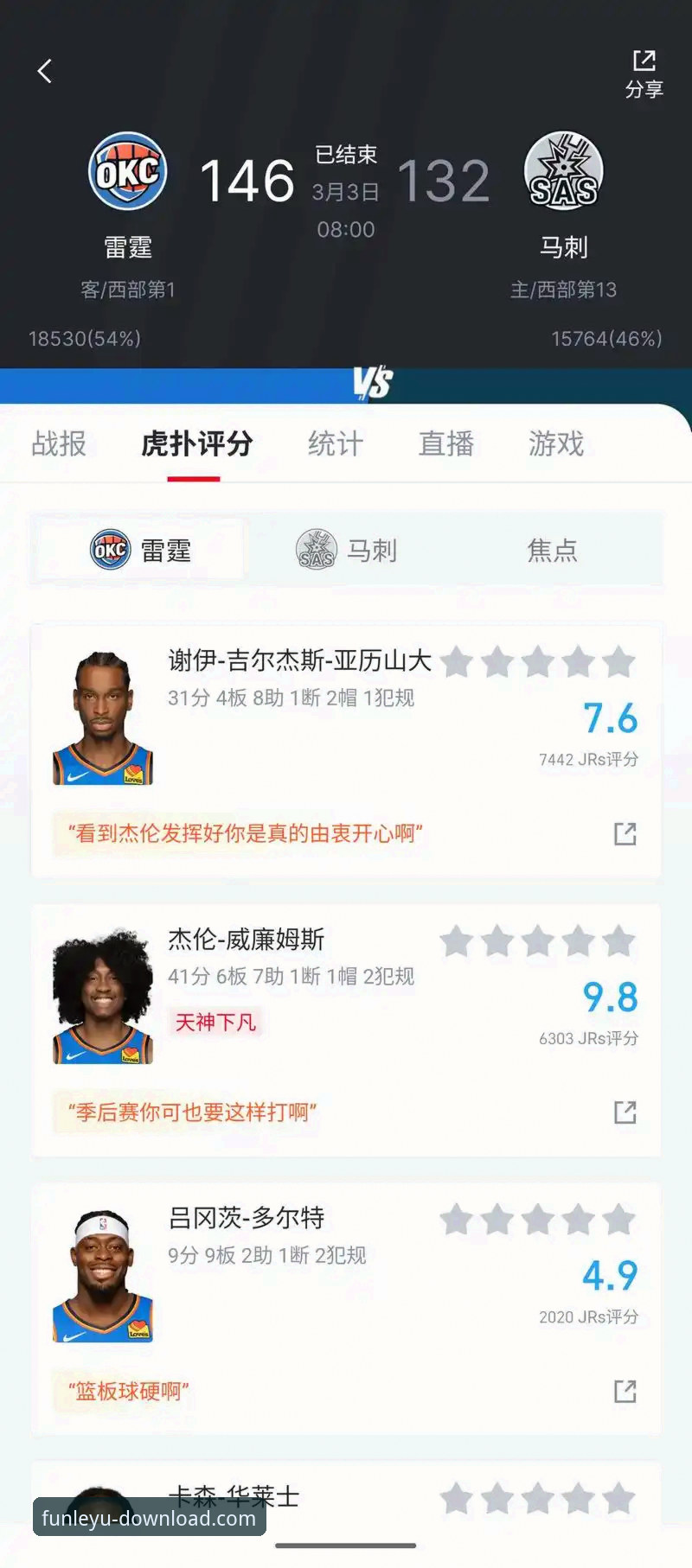Click the 天神下凡 label on 杰伦-威廉姆斯
Viewport: 692px width, 1568px height.
(215, 1022)
